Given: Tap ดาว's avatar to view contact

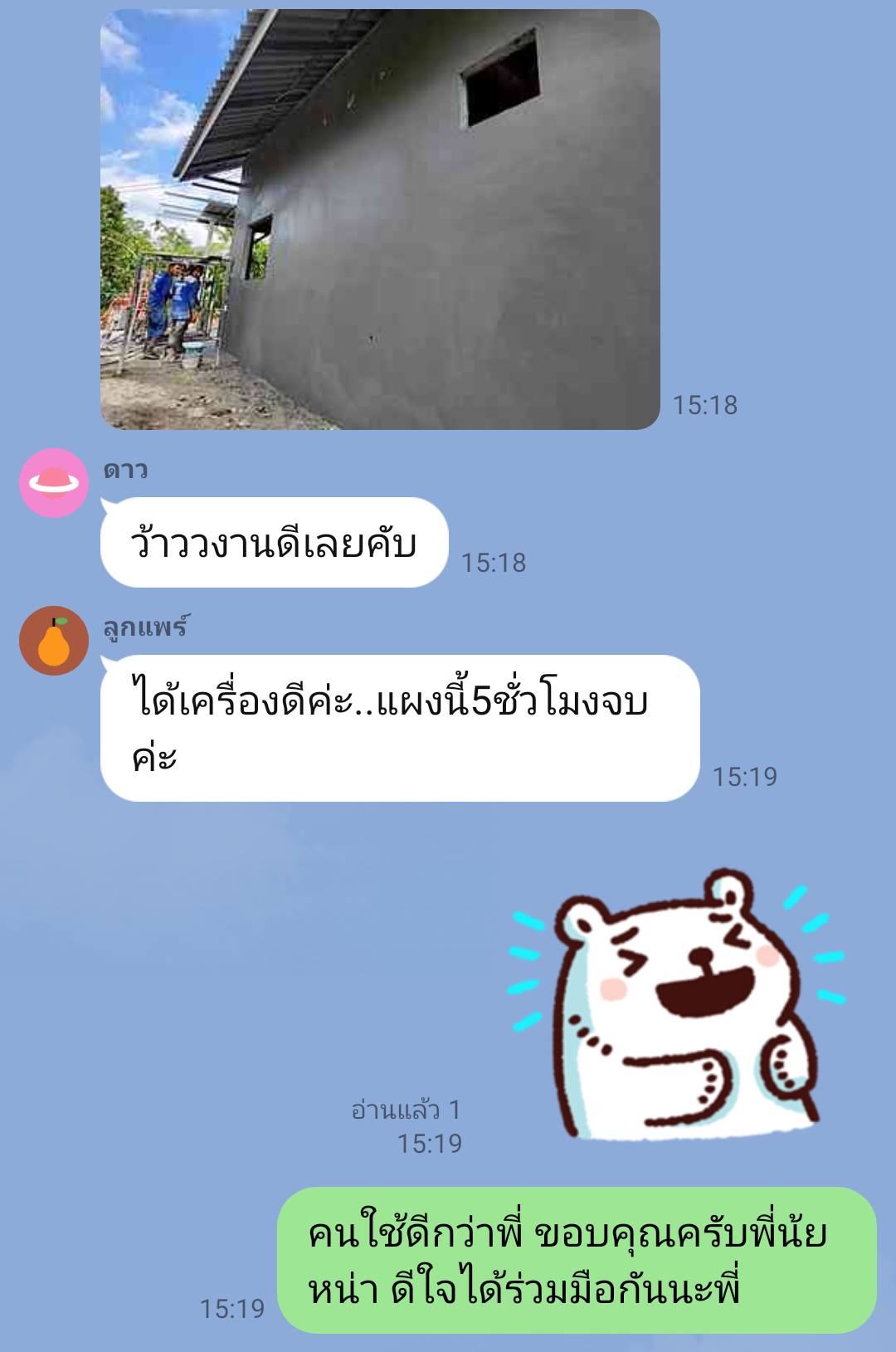Looking at the screenshot, I should click(52, 479).
